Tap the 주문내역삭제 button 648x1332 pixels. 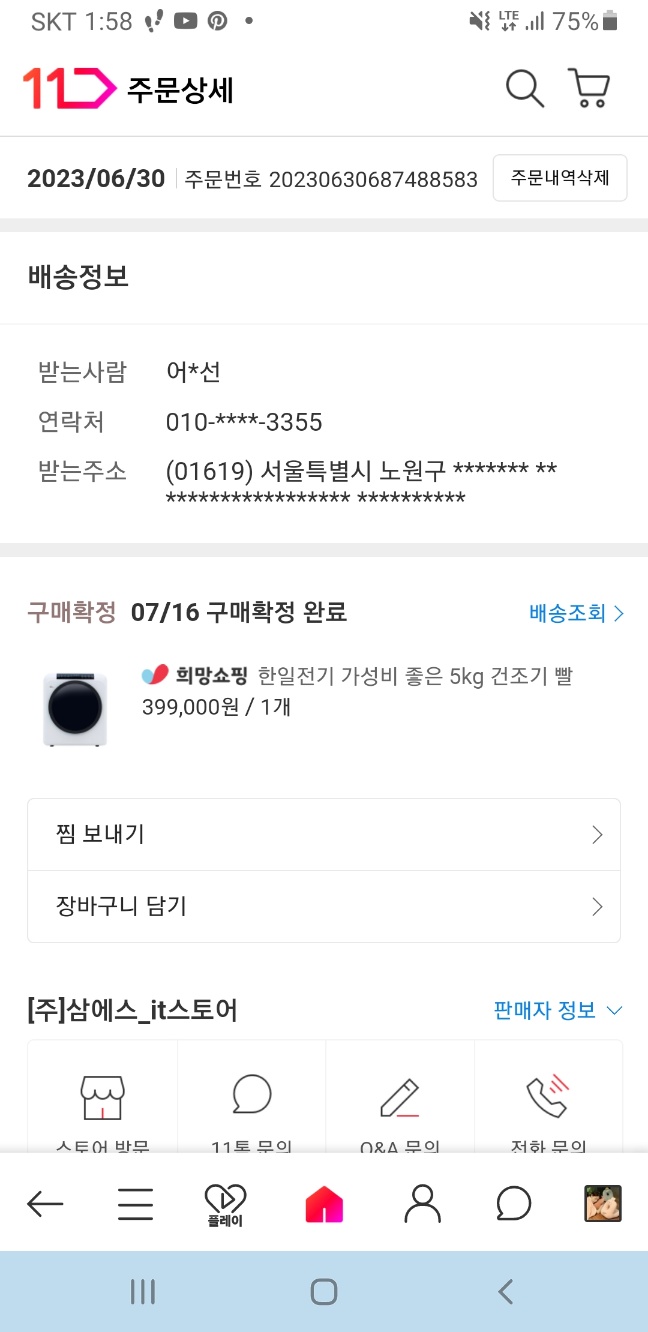560,178
